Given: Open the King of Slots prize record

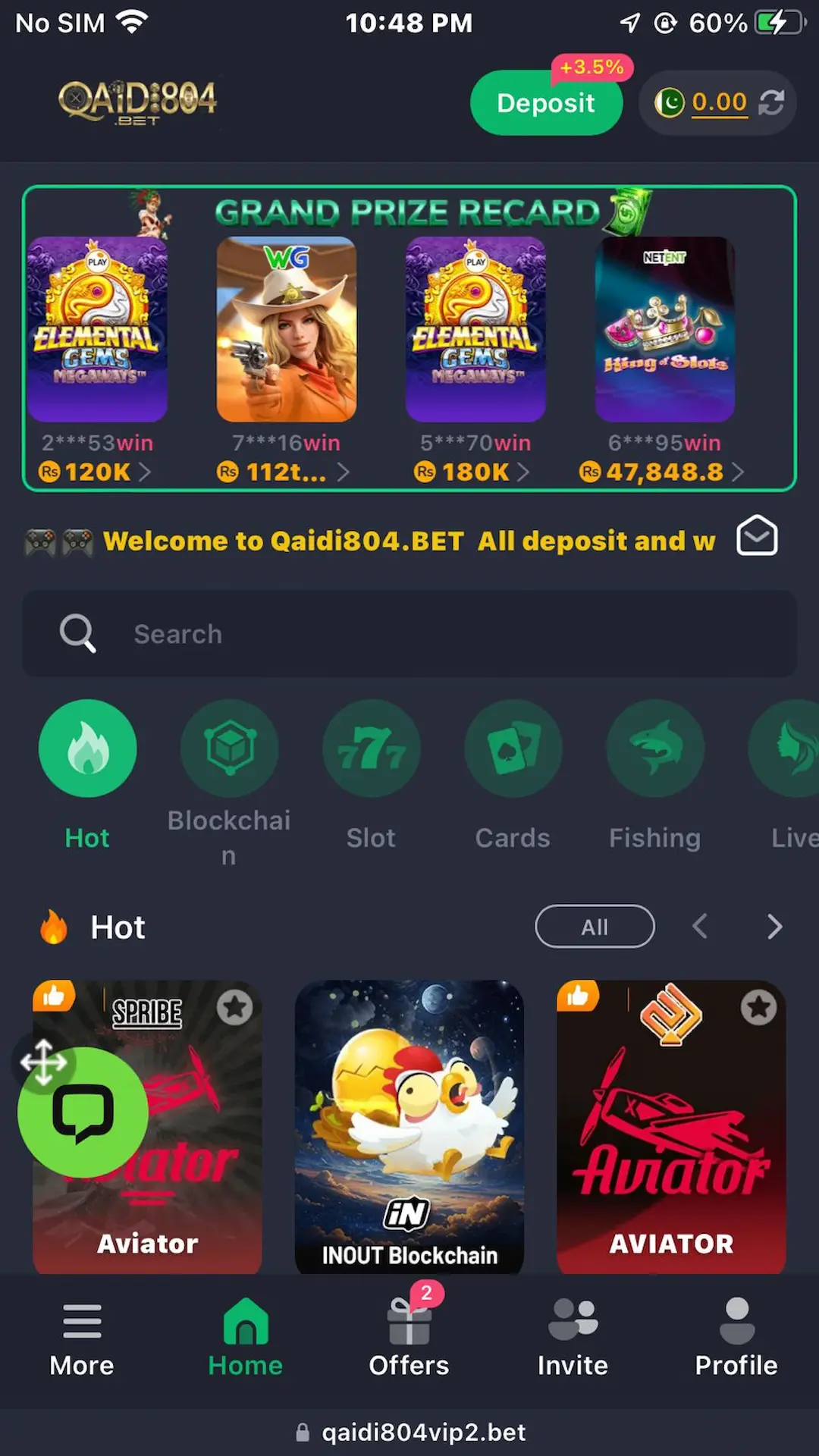Looking at the screenshot, I should pos(664,330).
